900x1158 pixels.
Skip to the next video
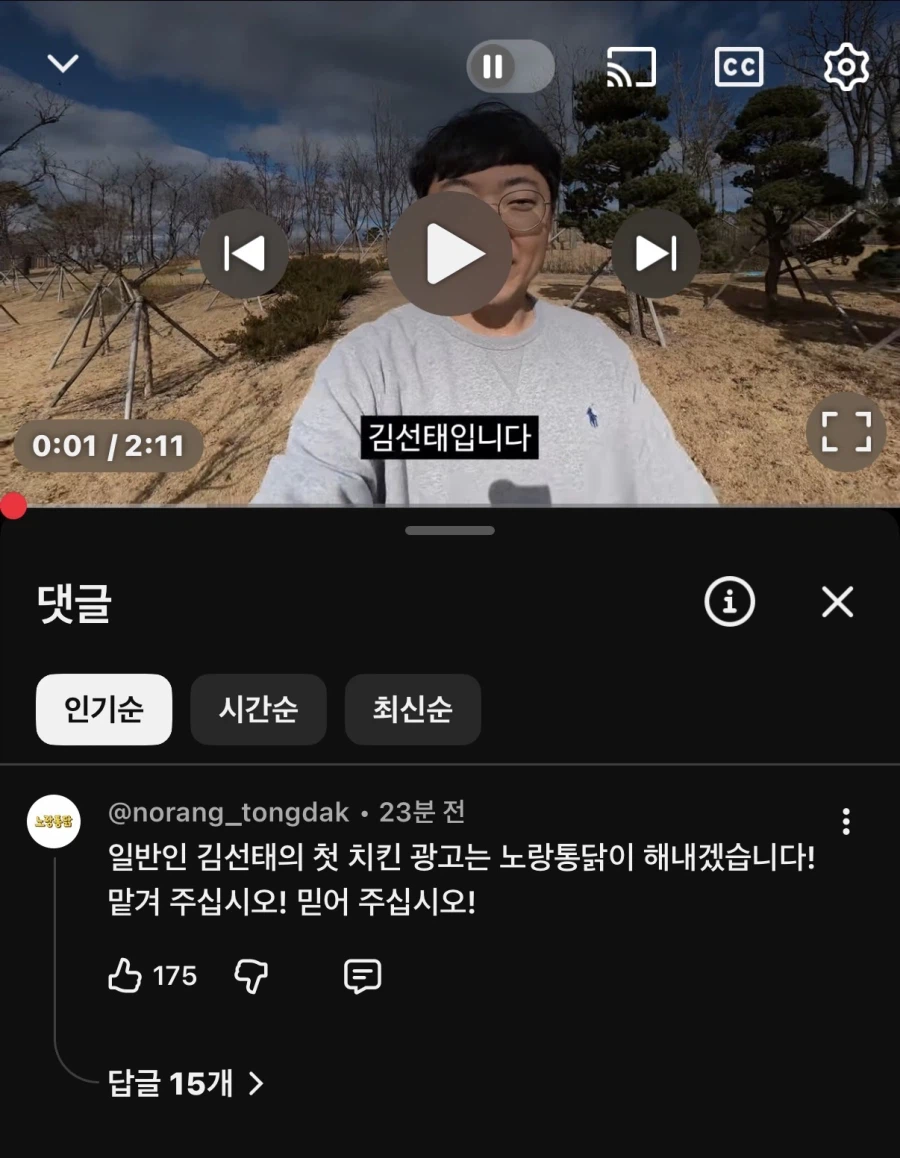[x=656, y=253]
